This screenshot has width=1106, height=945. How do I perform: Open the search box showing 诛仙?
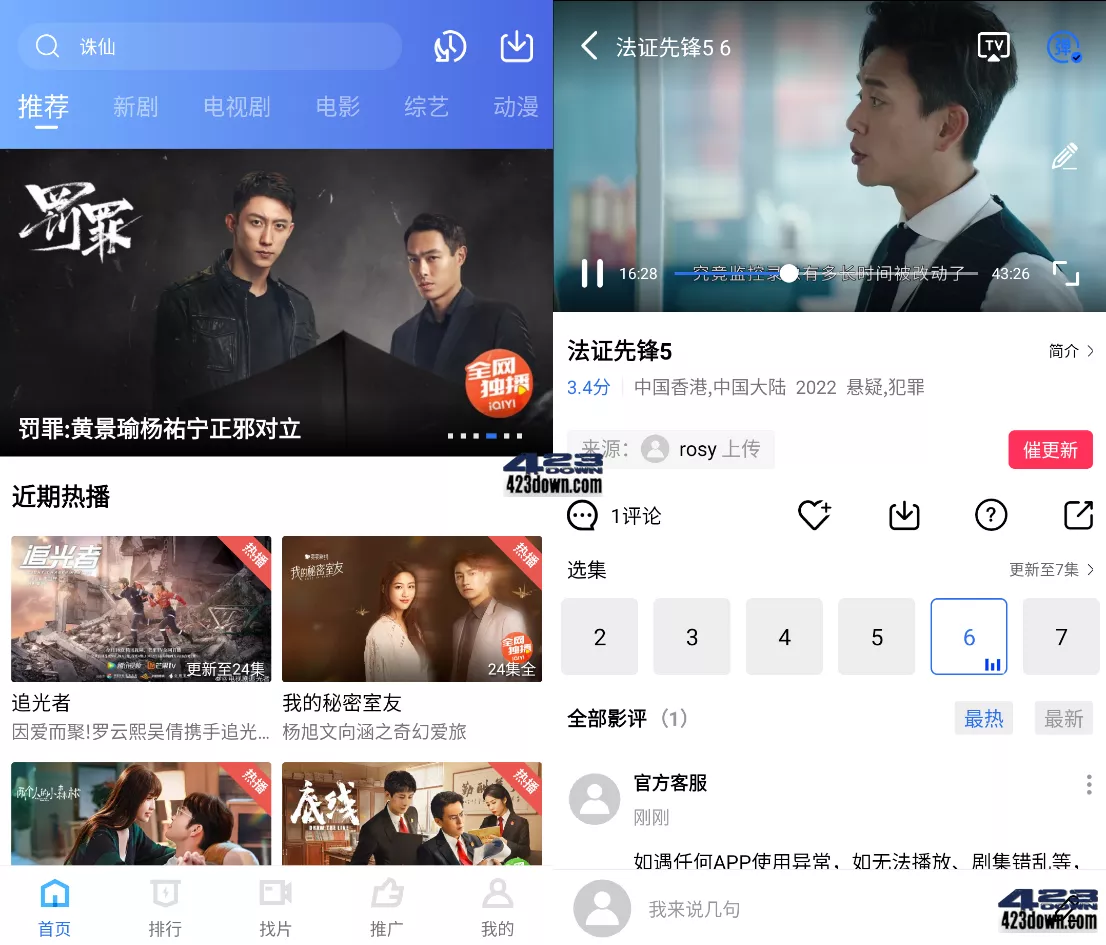(x=210, y=47)
